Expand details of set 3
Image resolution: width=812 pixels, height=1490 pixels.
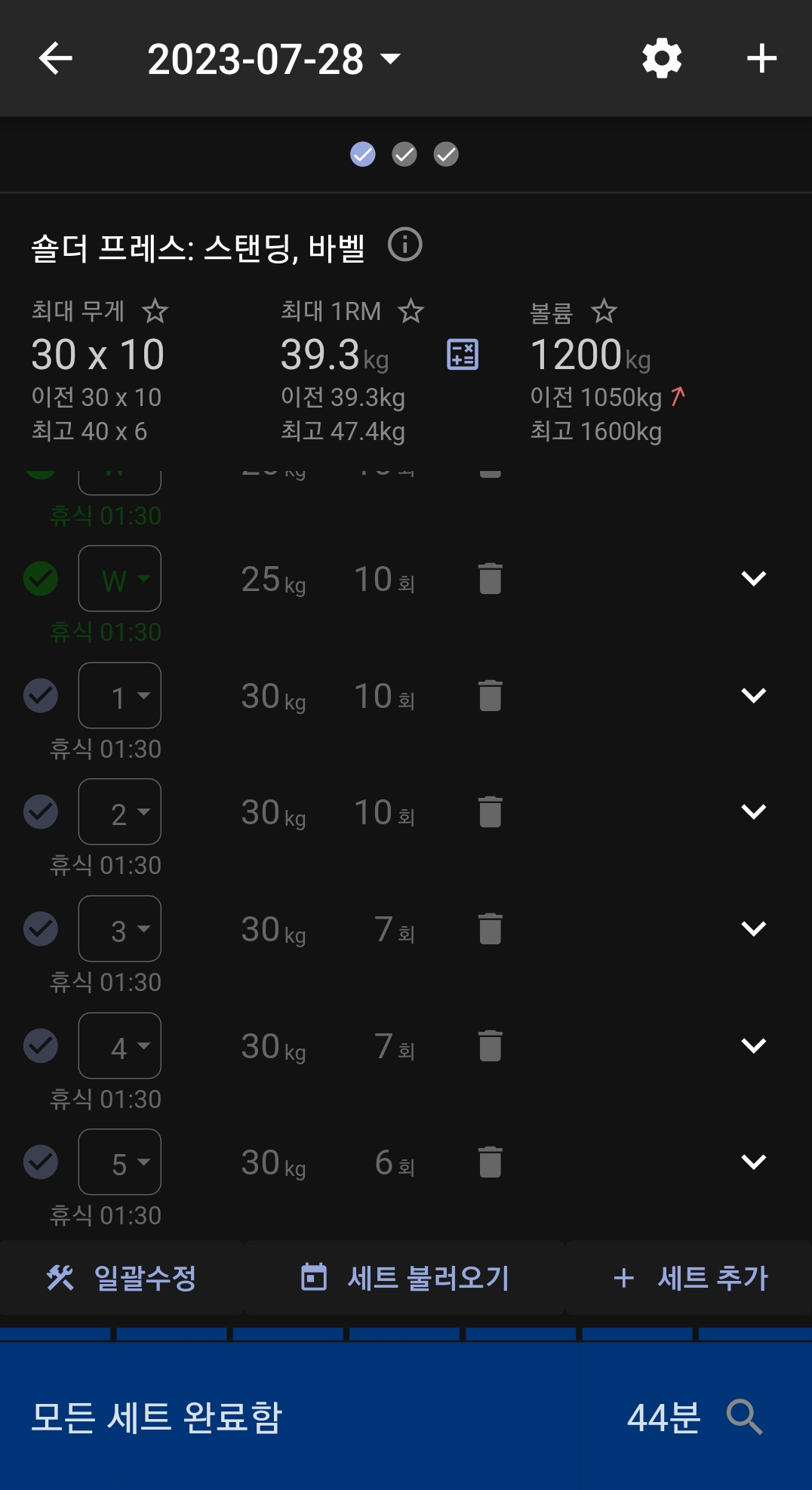pyautogui.click(x=754, y=928)
